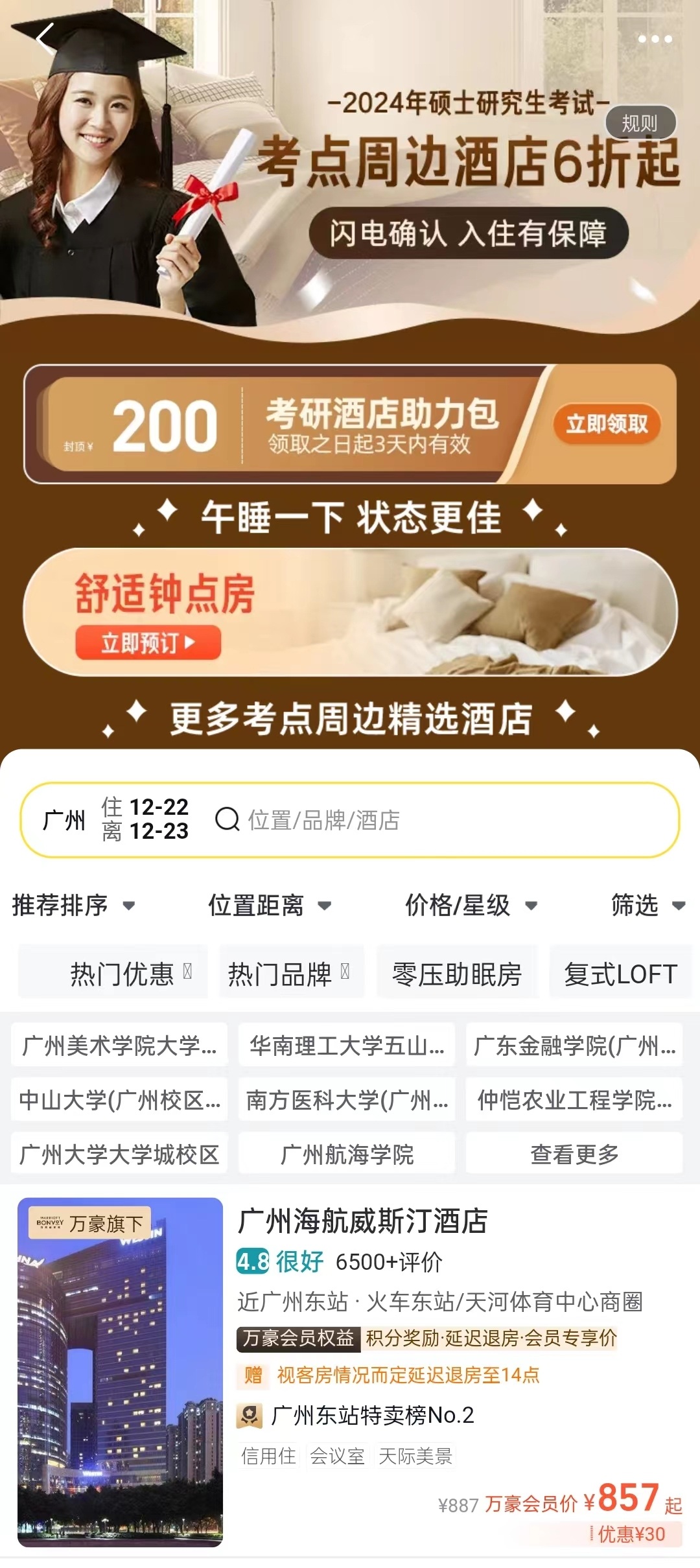View the 规则 rules of the promotion

[x=640, y=123]
